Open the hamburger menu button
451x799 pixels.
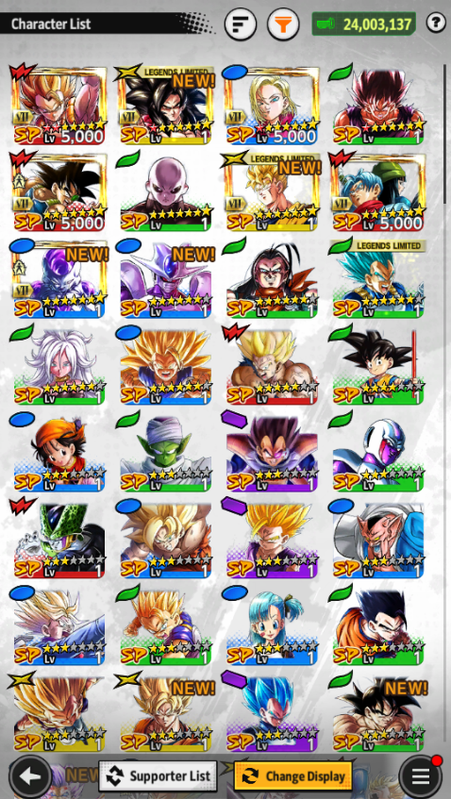point(420,777)
